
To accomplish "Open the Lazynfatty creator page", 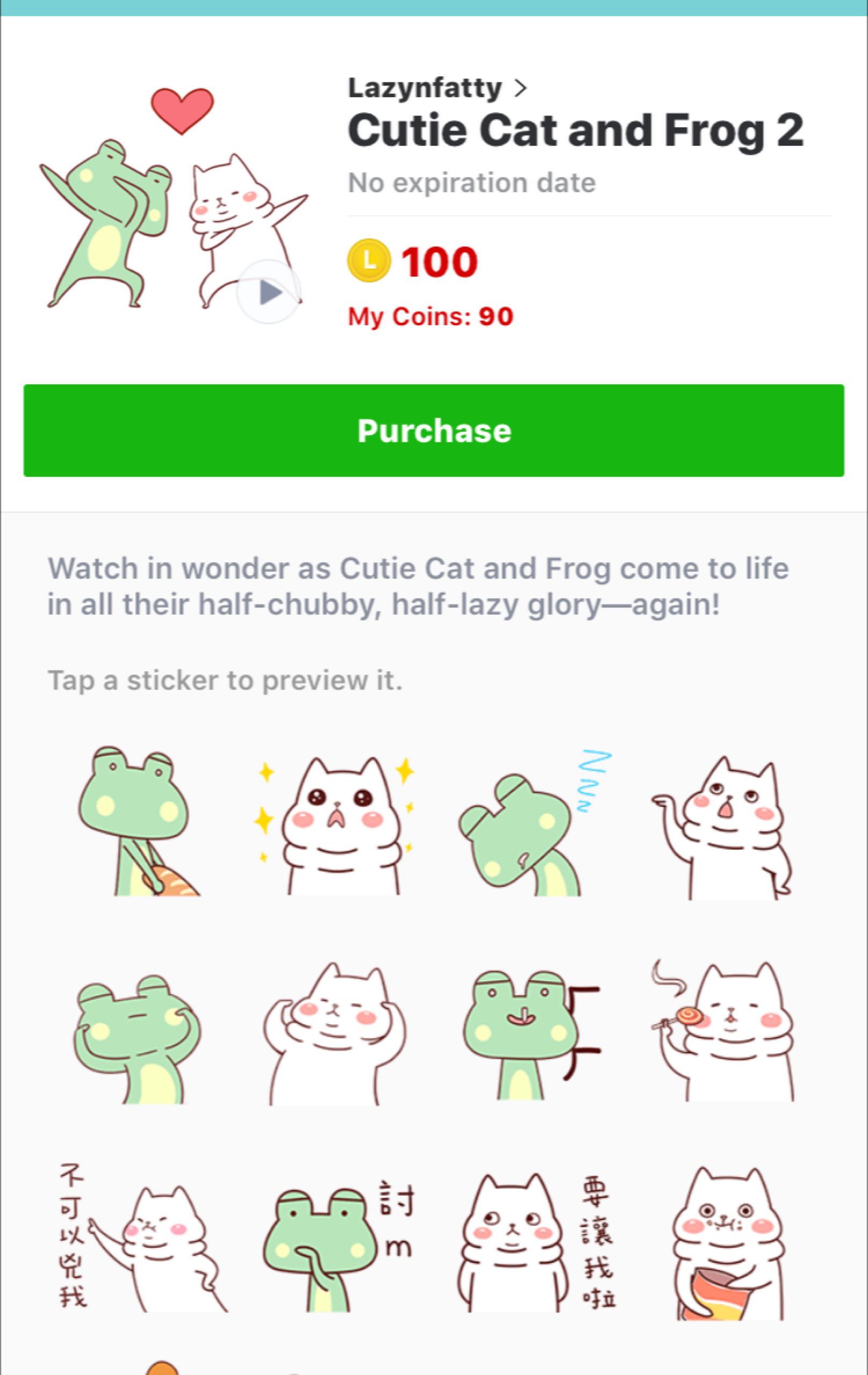I will click(x=437, y=88).
